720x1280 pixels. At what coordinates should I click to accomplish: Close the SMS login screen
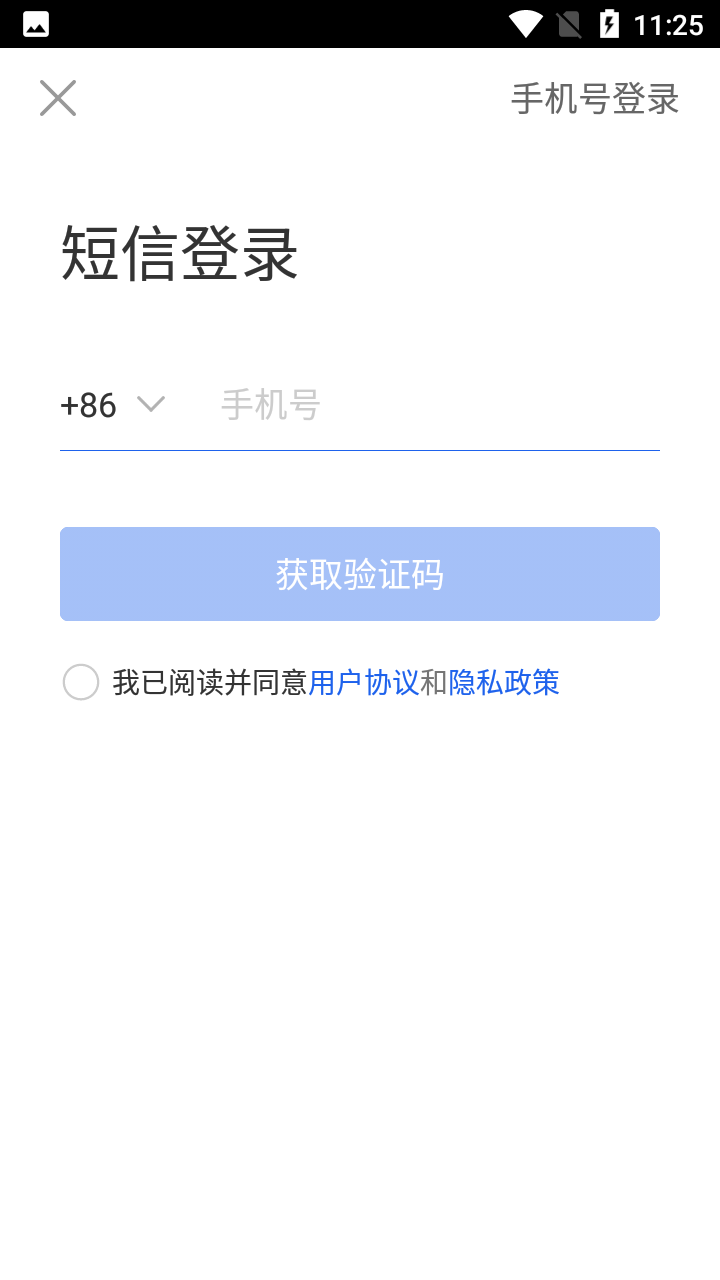58,98
